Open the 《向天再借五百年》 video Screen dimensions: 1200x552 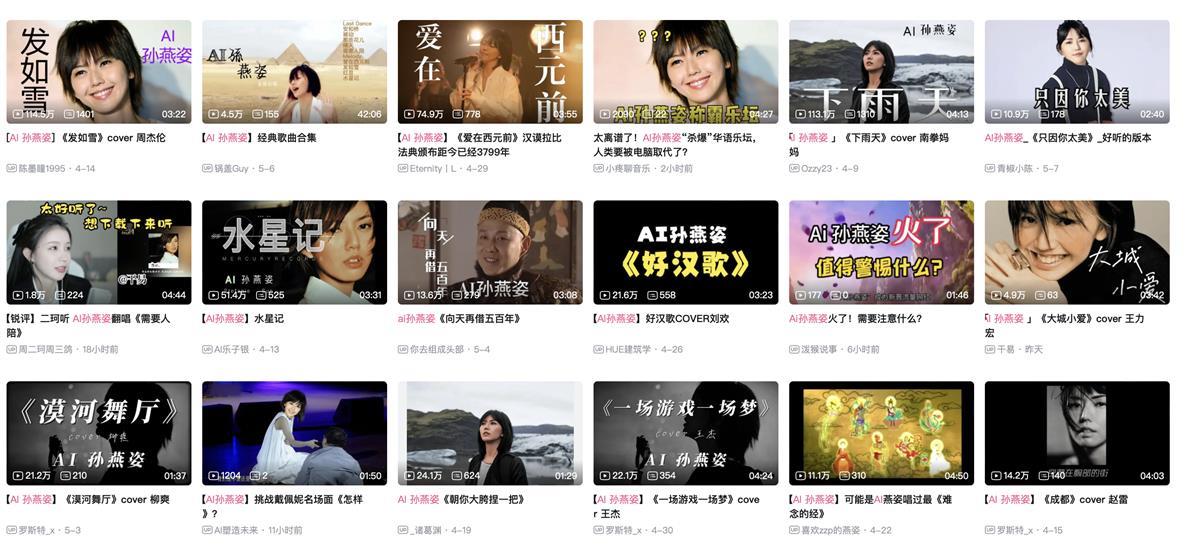pos(490,252)
